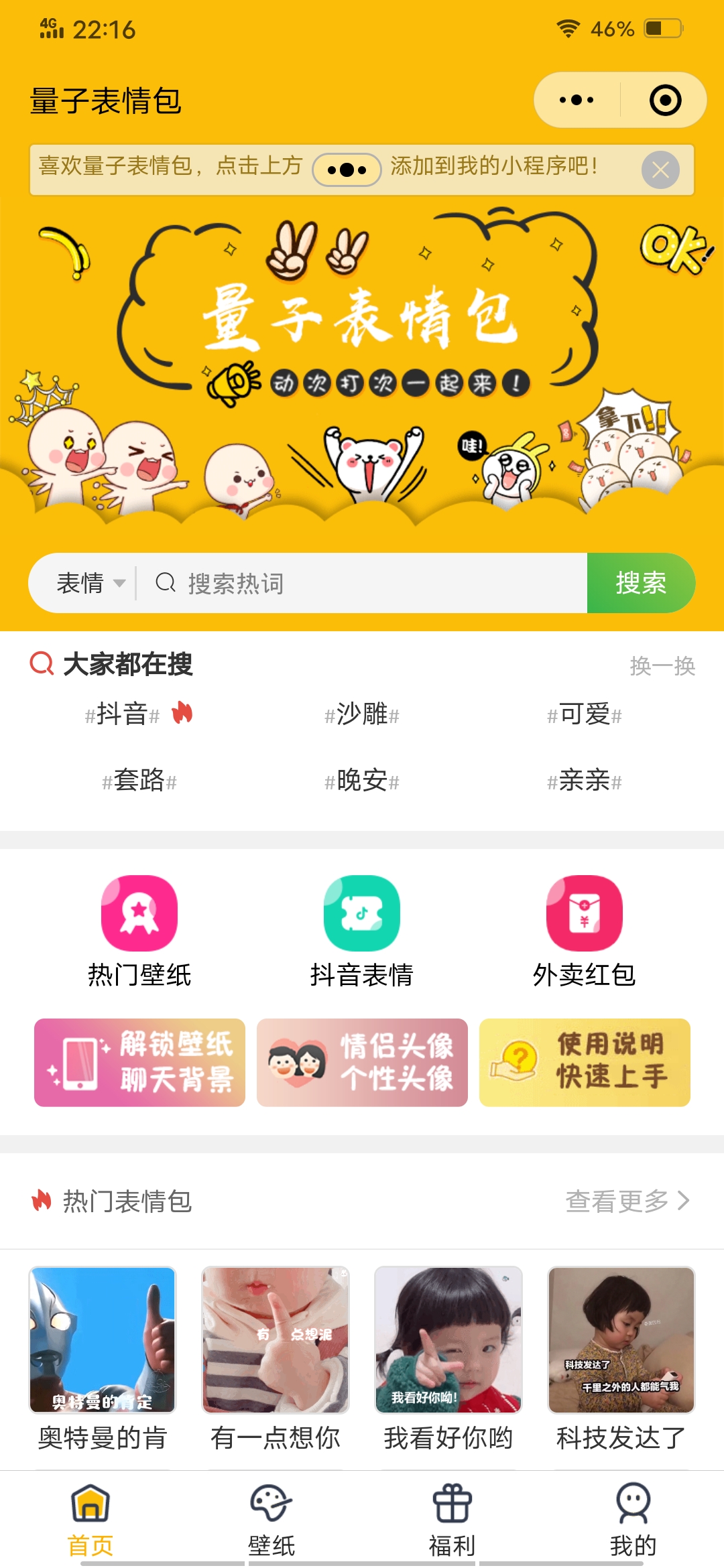724x1568 pixels.
Task: Open the 外卖红包 shortcut
Action: [x=585, y=931]
